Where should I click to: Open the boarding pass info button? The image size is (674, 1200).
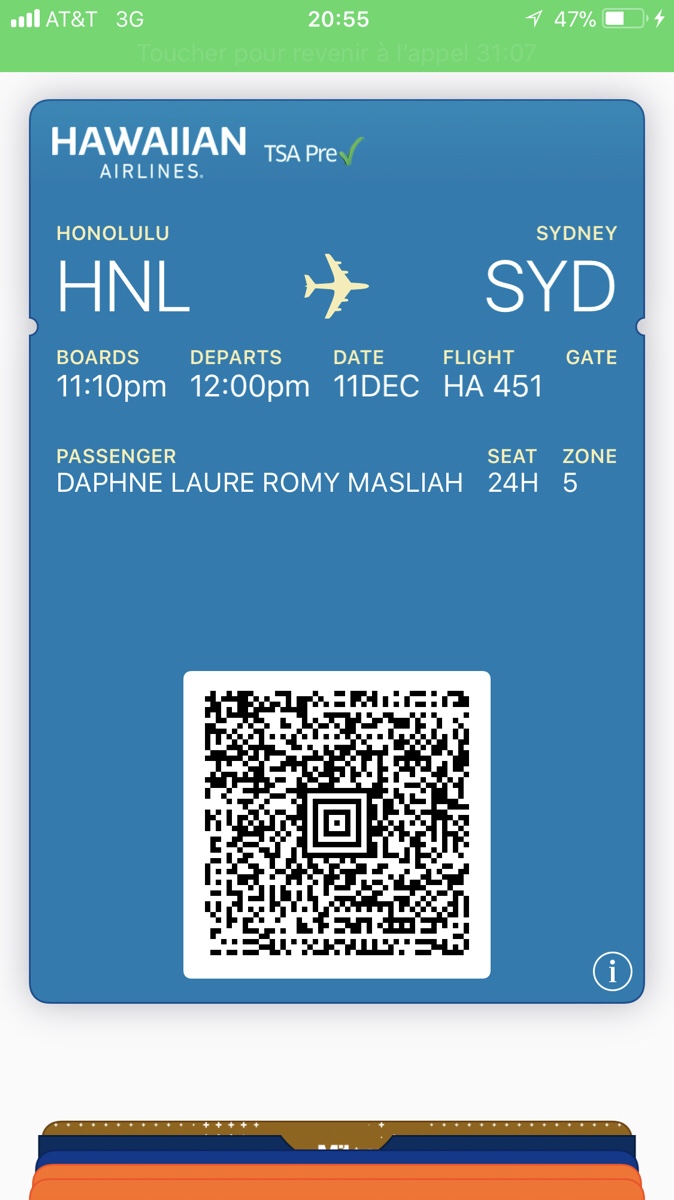[x=612, y=970]
